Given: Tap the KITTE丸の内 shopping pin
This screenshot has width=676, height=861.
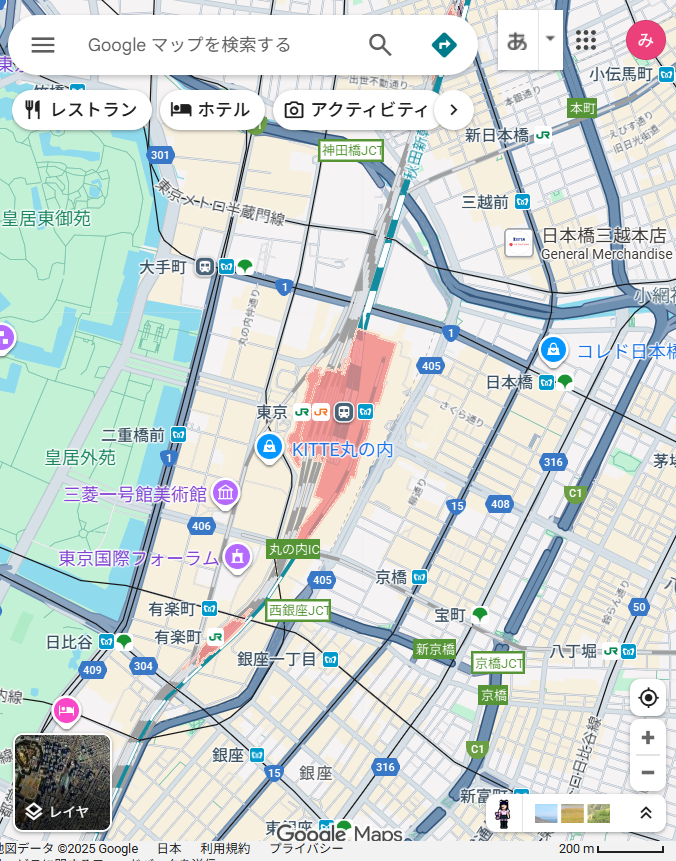Looking at the screenshot, I should (x=269, y=448).
